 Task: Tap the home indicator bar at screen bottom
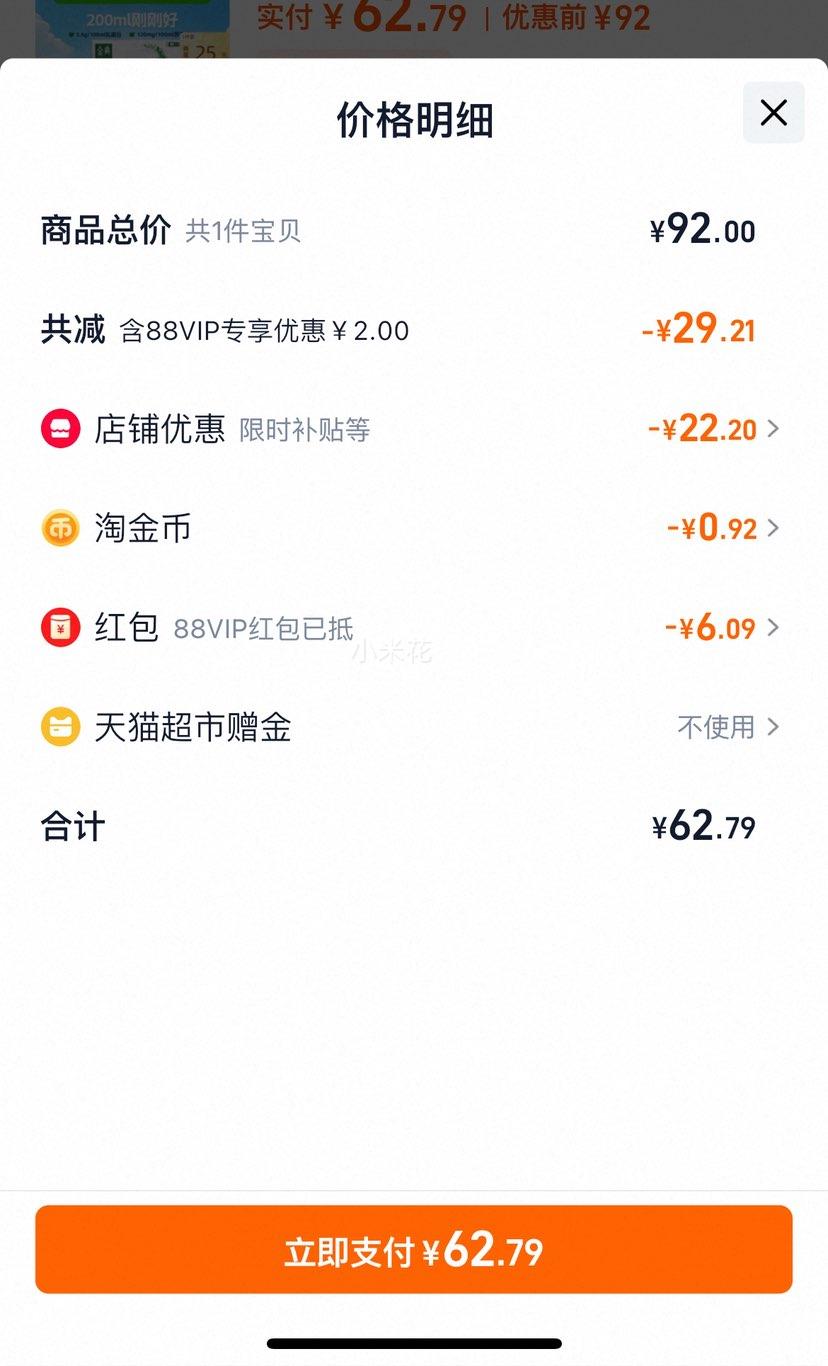(414, 1344)
